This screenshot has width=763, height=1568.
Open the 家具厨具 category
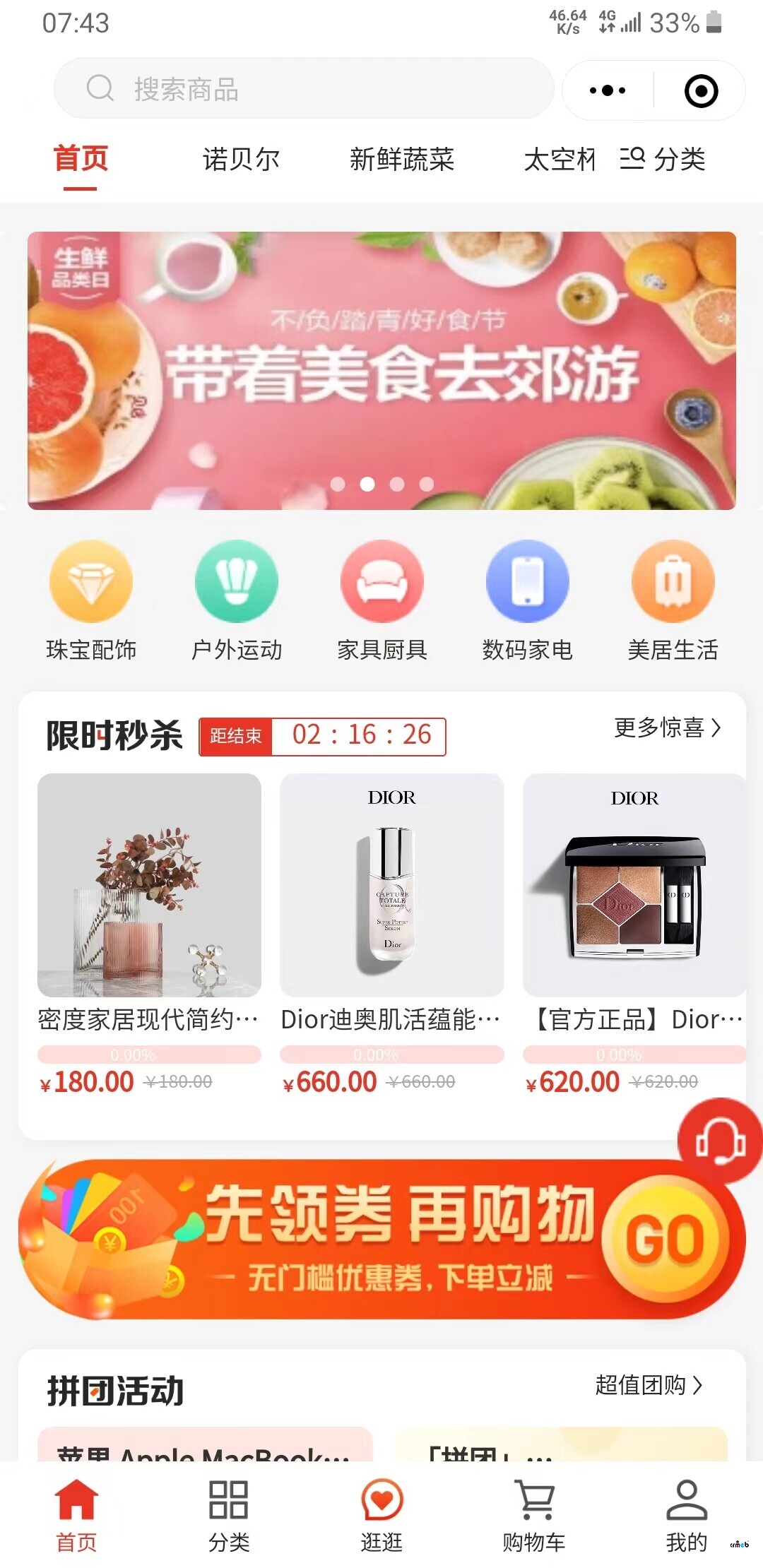(x=382, y=600)
